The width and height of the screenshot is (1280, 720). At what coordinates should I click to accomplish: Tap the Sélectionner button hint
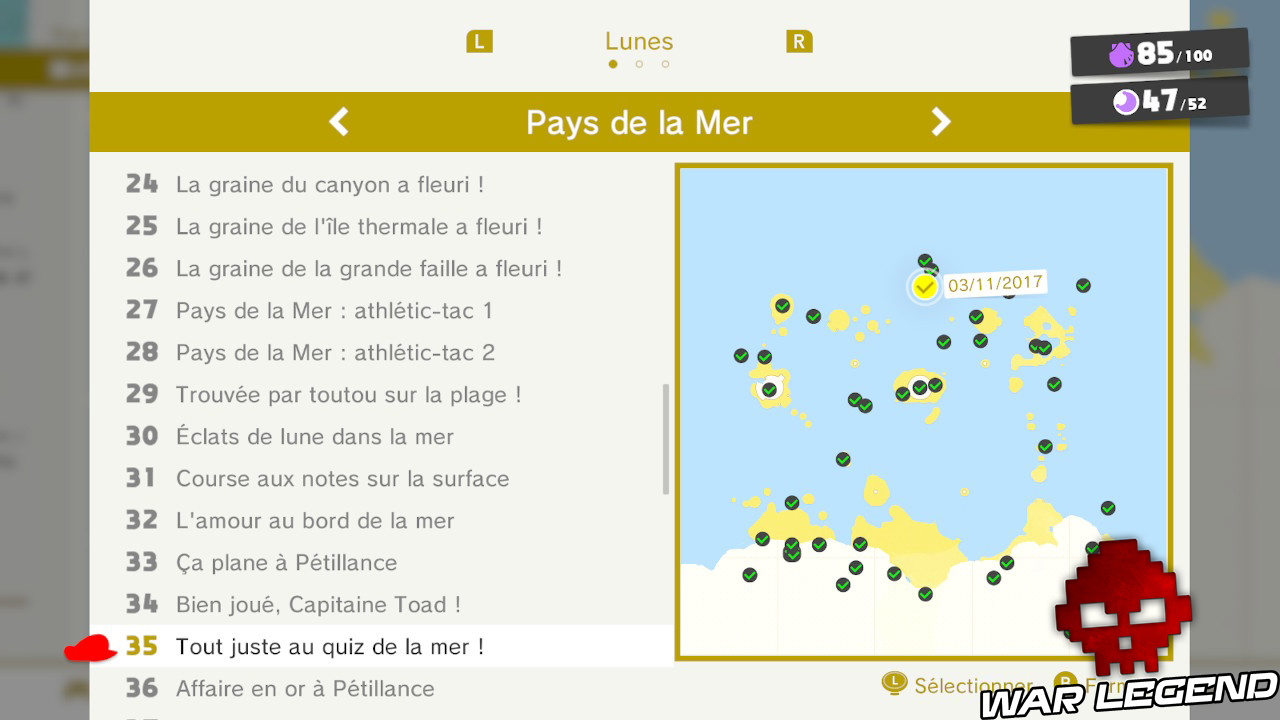point(958,686)
